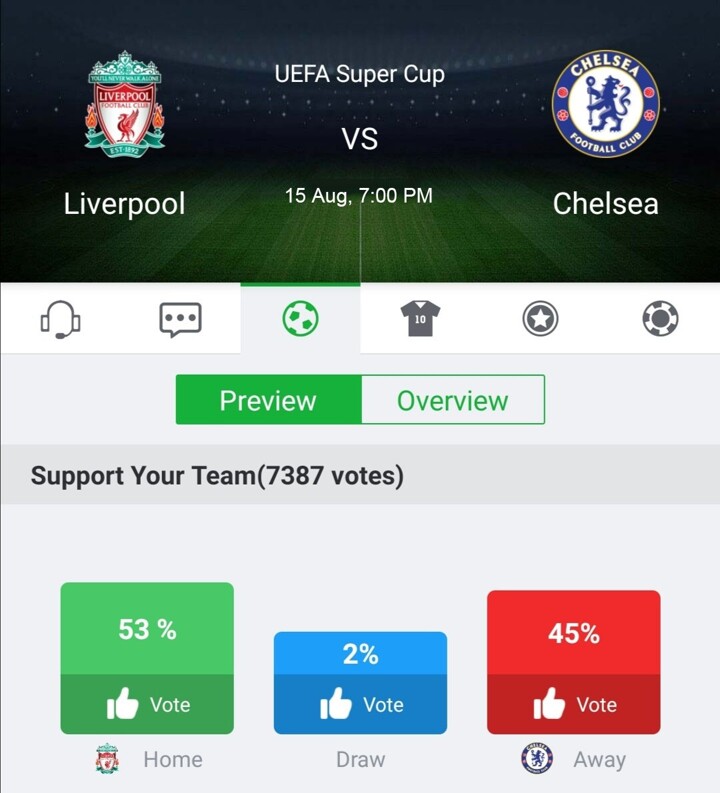This screenshot has width=720, height=793.
Task: Vote for Chelsea away win
Action: coord(573,704)
